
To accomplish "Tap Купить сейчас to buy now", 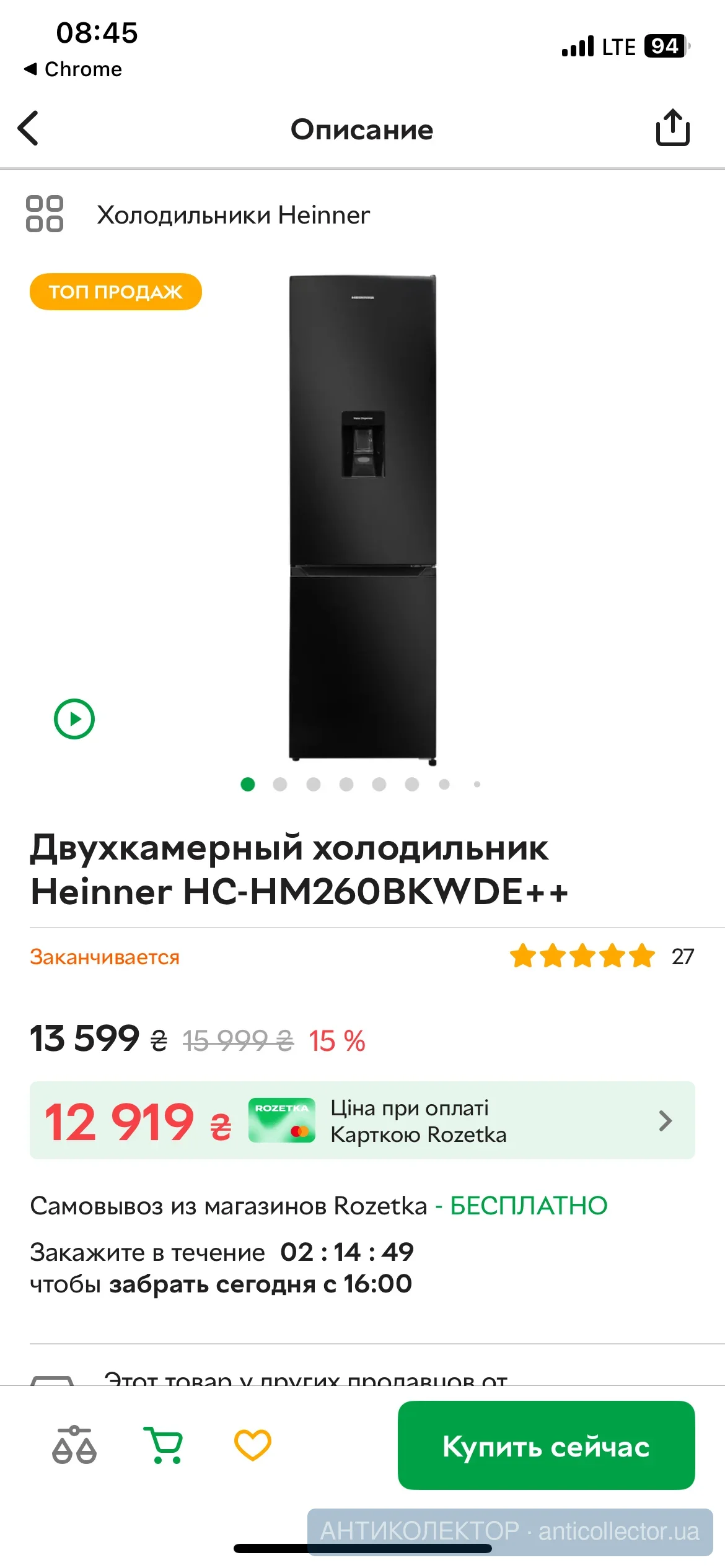I will click(x=547, y=1445).
